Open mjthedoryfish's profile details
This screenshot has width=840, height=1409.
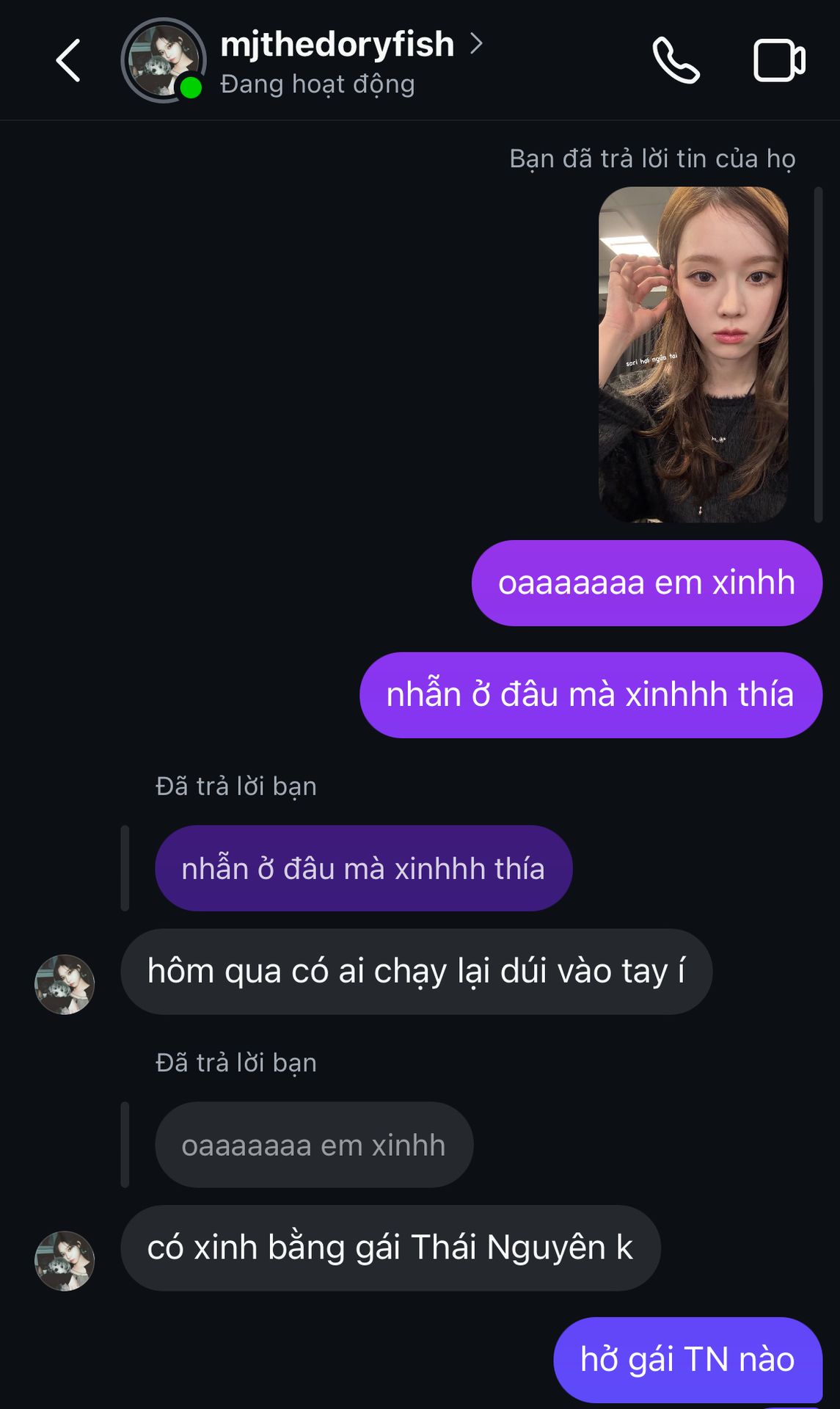pos(337,45)
